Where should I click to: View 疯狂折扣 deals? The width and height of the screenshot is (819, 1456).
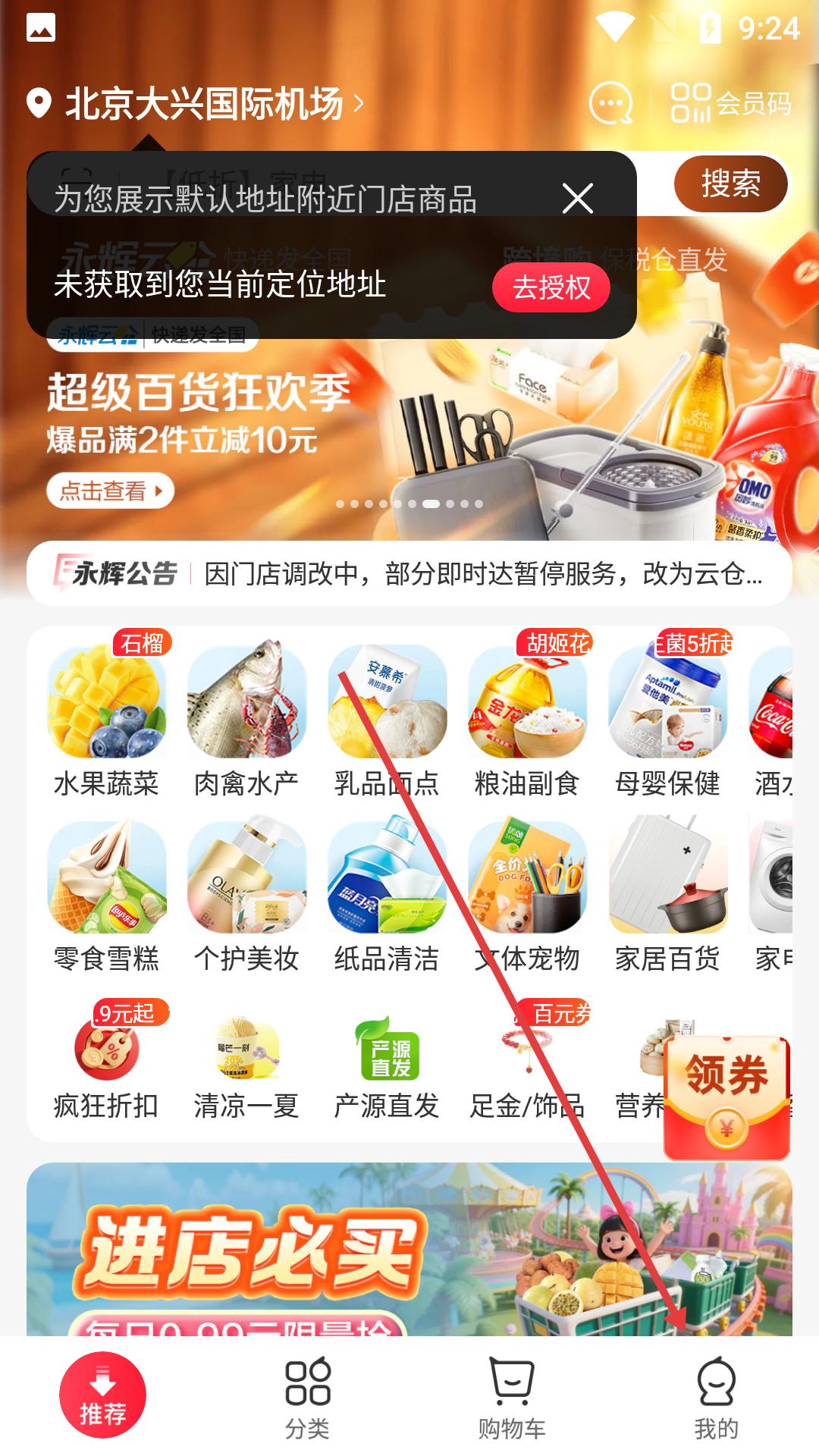pyautogui.click(x=106, y=1062)
